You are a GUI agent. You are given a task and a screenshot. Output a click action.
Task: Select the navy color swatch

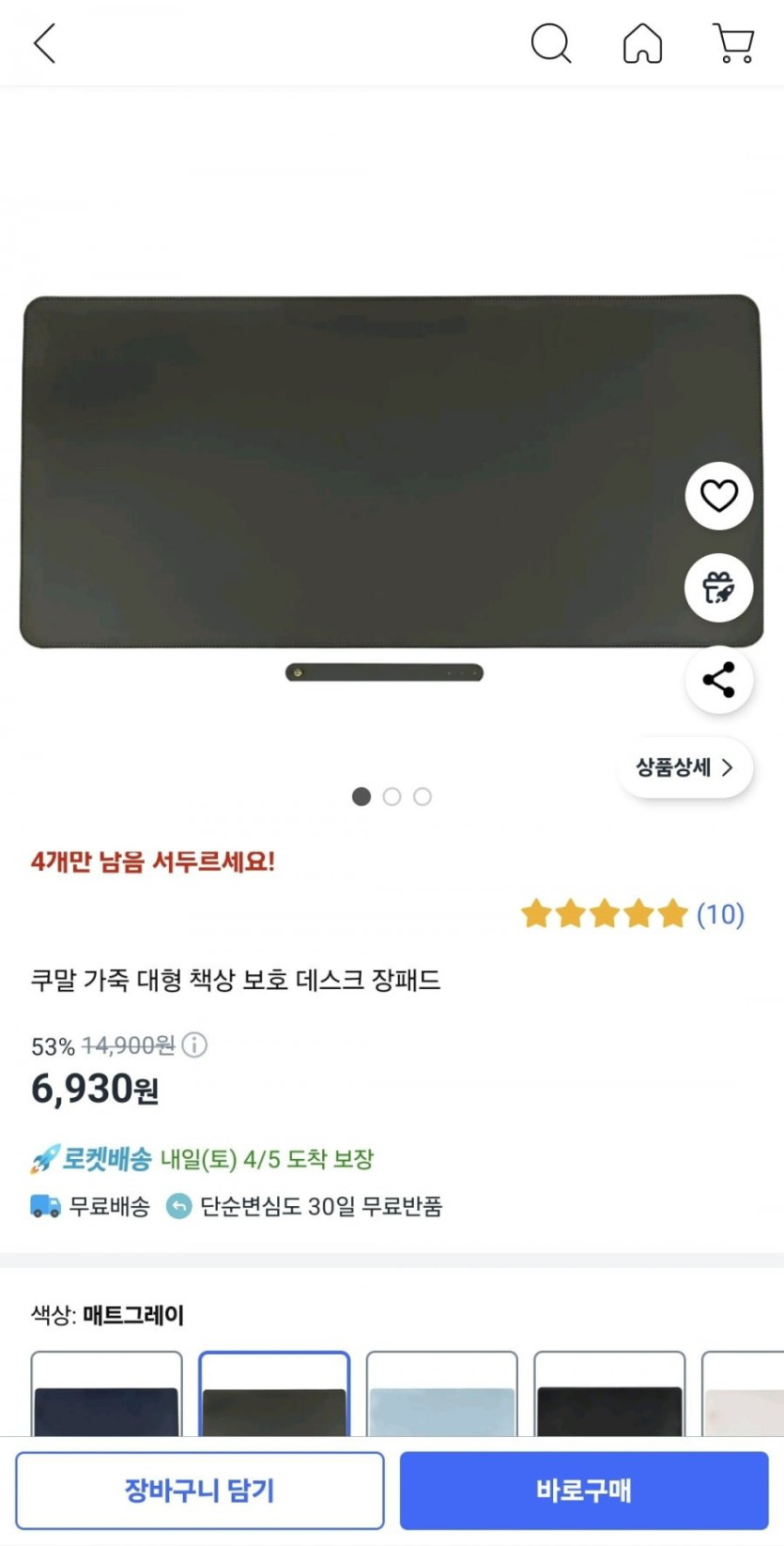pyautogui.click(x=107, y=1399)
